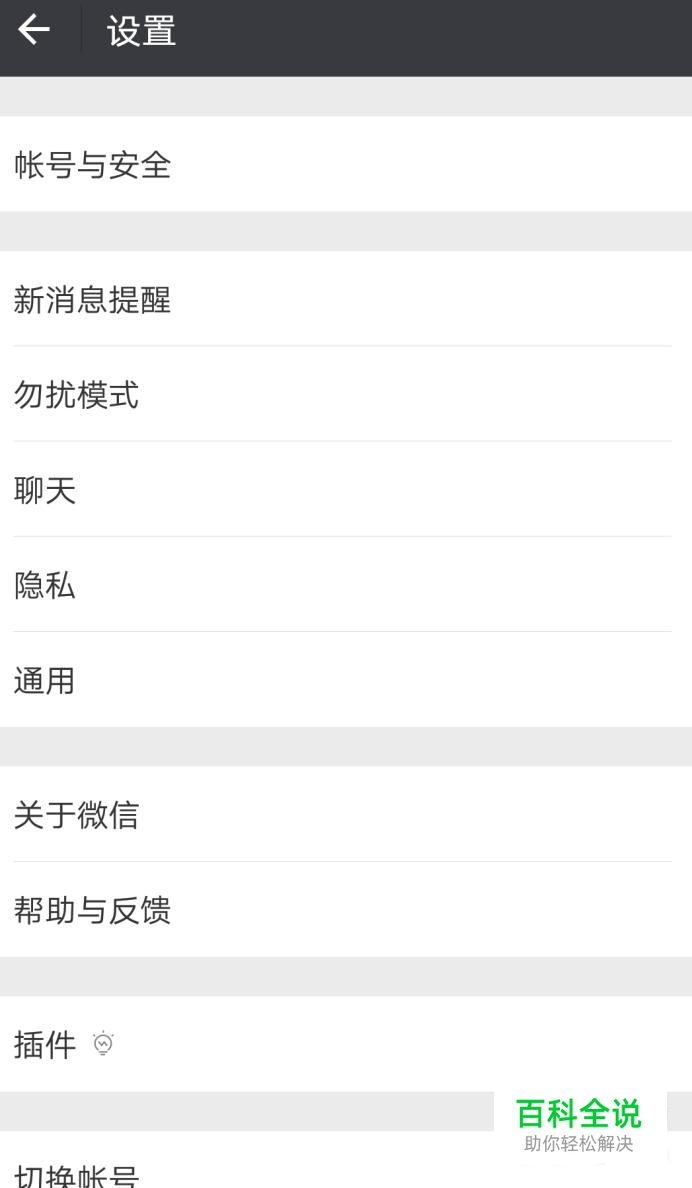This screenshot has height=1188, width=692.
Task: Go back using the arrow icon
Action: point(34,31)
